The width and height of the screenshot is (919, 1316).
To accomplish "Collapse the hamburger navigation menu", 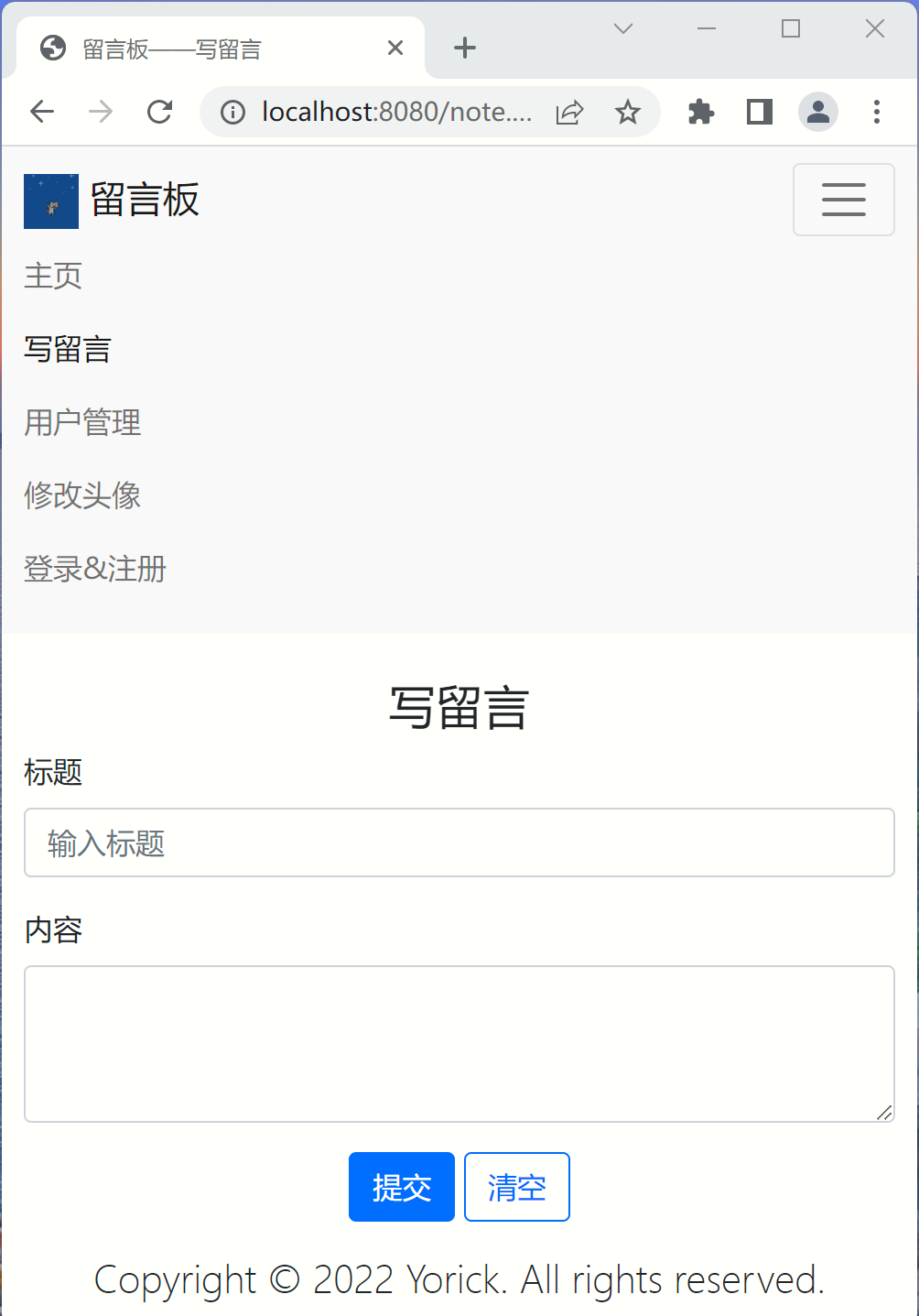I will [843, 200].
